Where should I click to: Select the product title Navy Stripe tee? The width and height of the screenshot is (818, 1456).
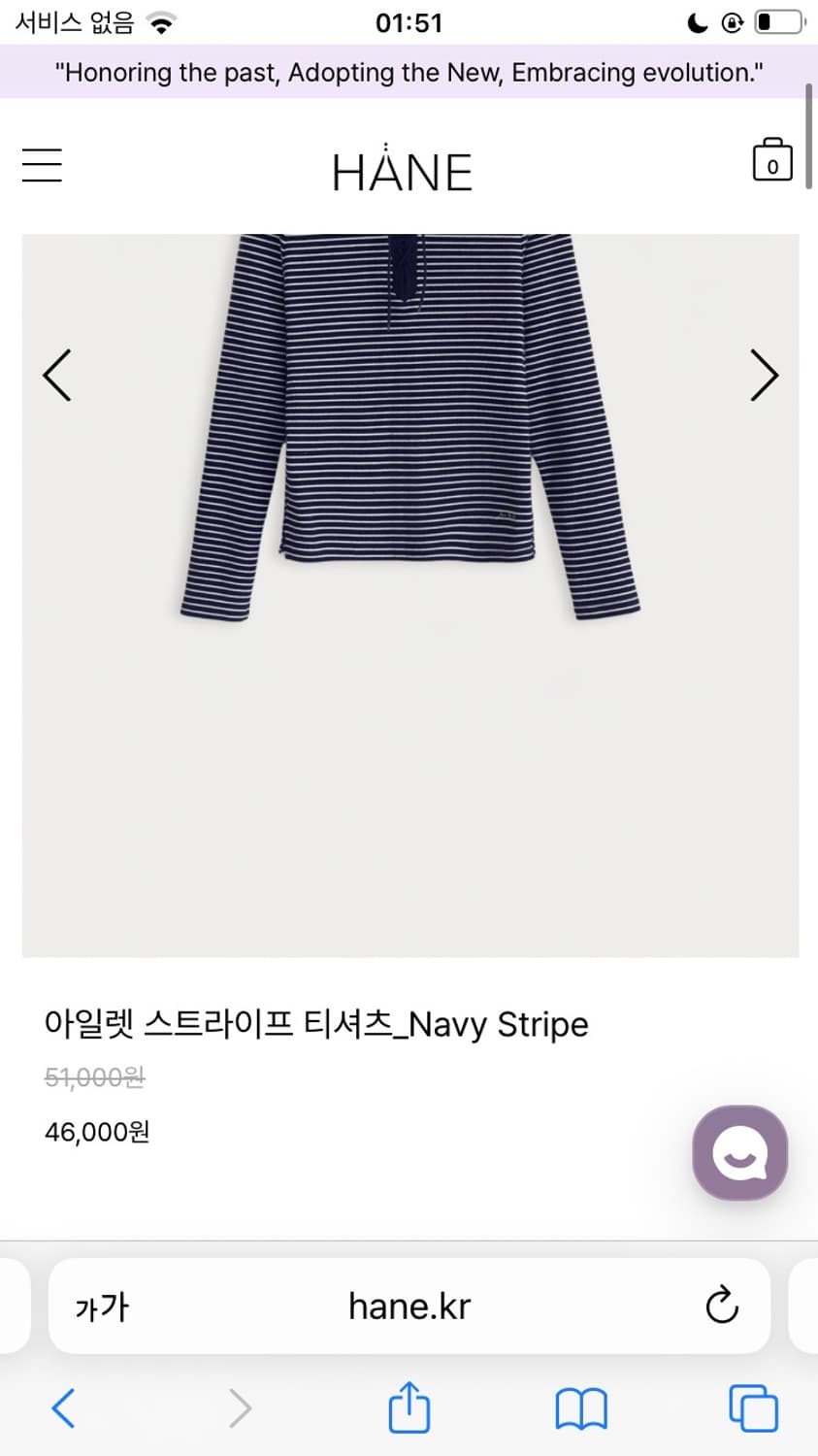click(316, 1024)
